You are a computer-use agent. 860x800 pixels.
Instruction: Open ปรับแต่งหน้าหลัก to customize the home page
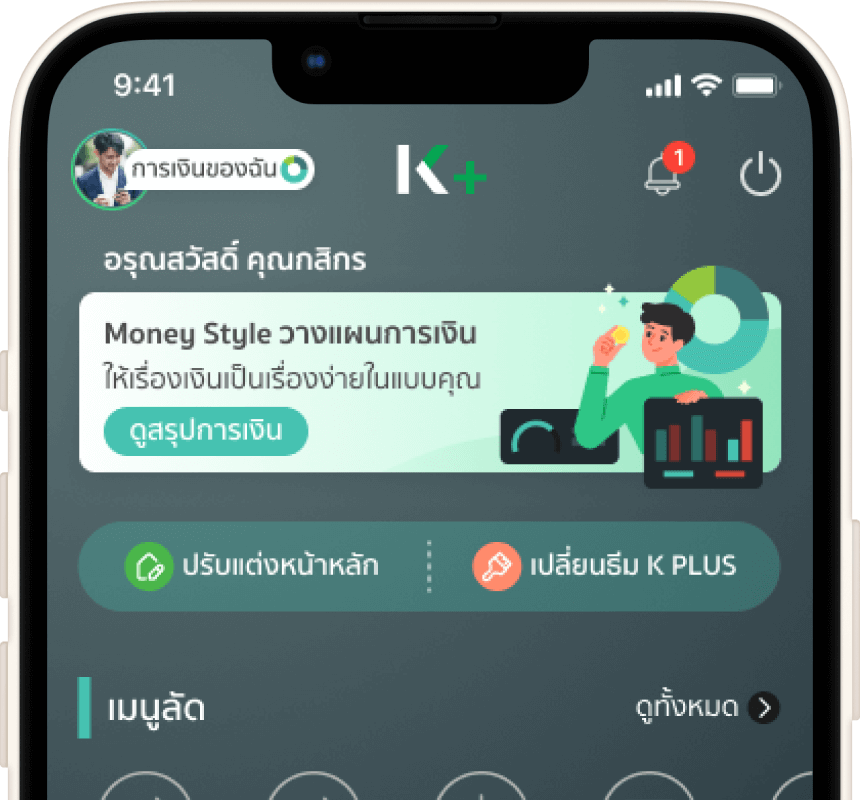coord(252,566)
